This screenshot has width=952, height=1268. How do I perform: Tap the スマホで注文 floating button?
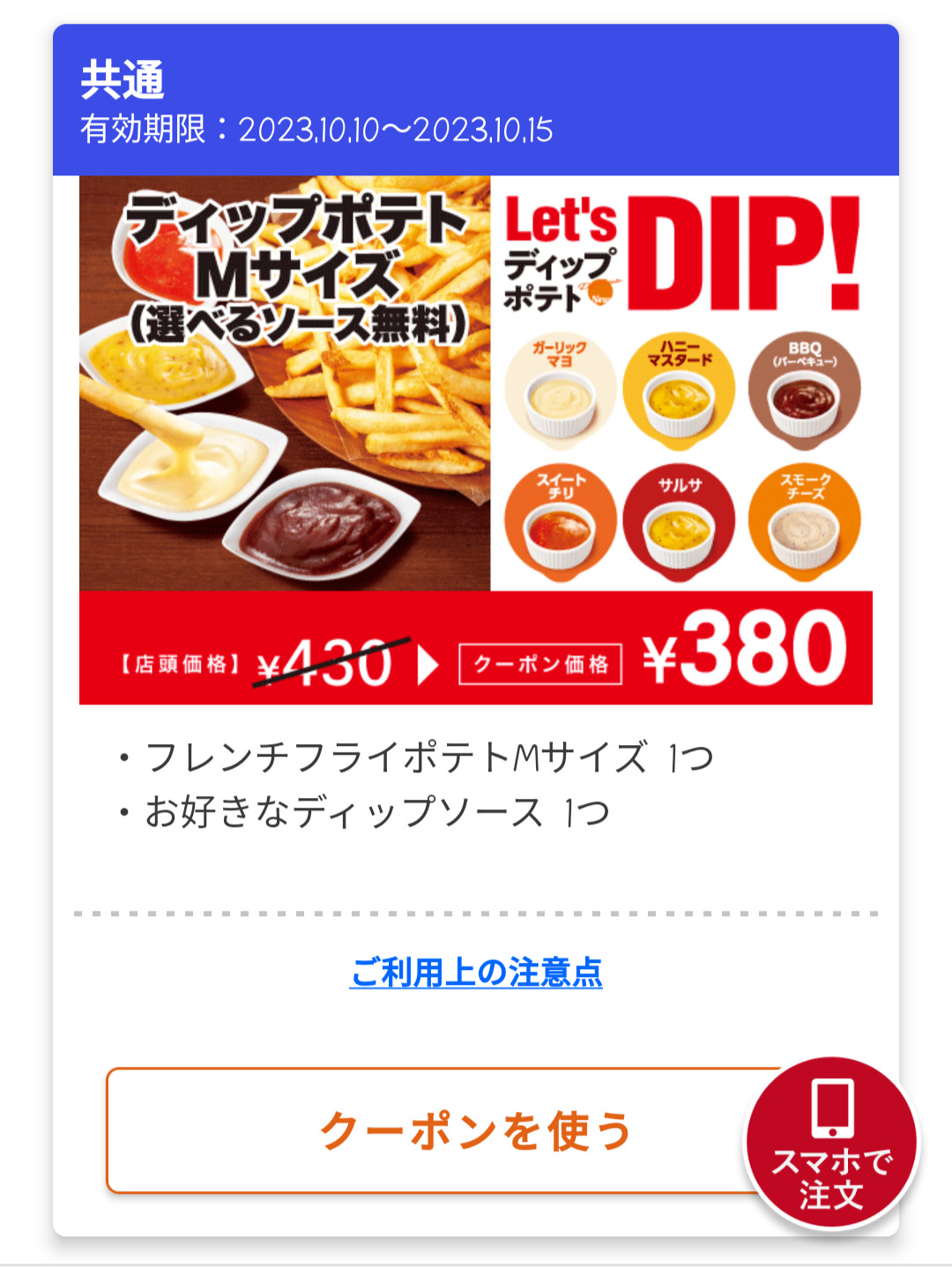(x=831, y=1143)
